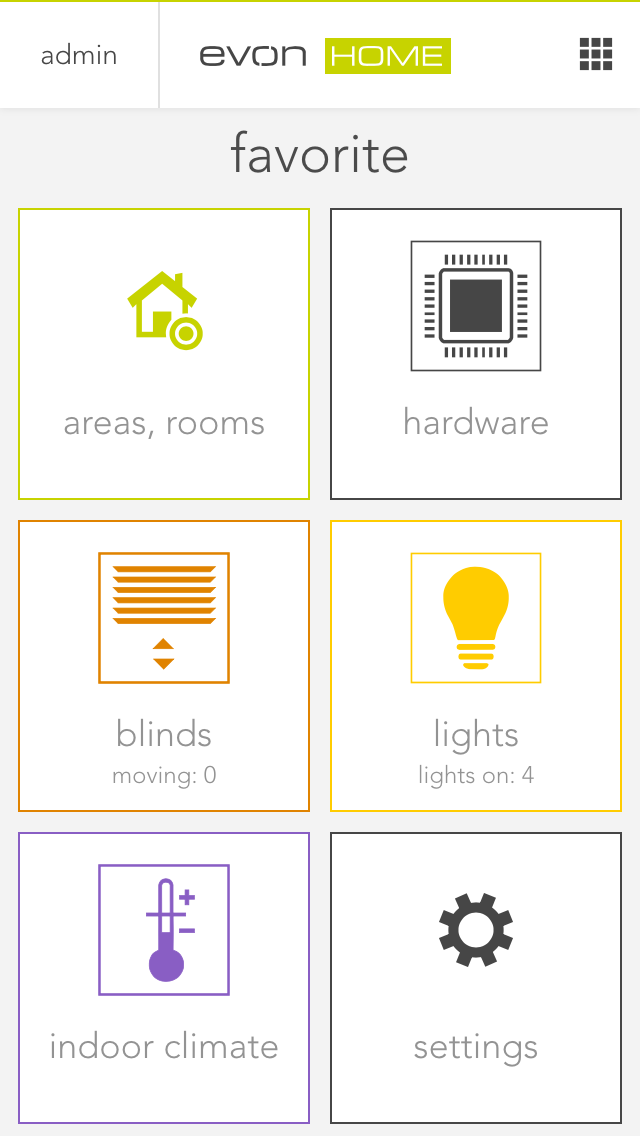The width and height of the screenshot is (640, 1136).
Task: Open the settings tile
Action: tap(476, 977)
